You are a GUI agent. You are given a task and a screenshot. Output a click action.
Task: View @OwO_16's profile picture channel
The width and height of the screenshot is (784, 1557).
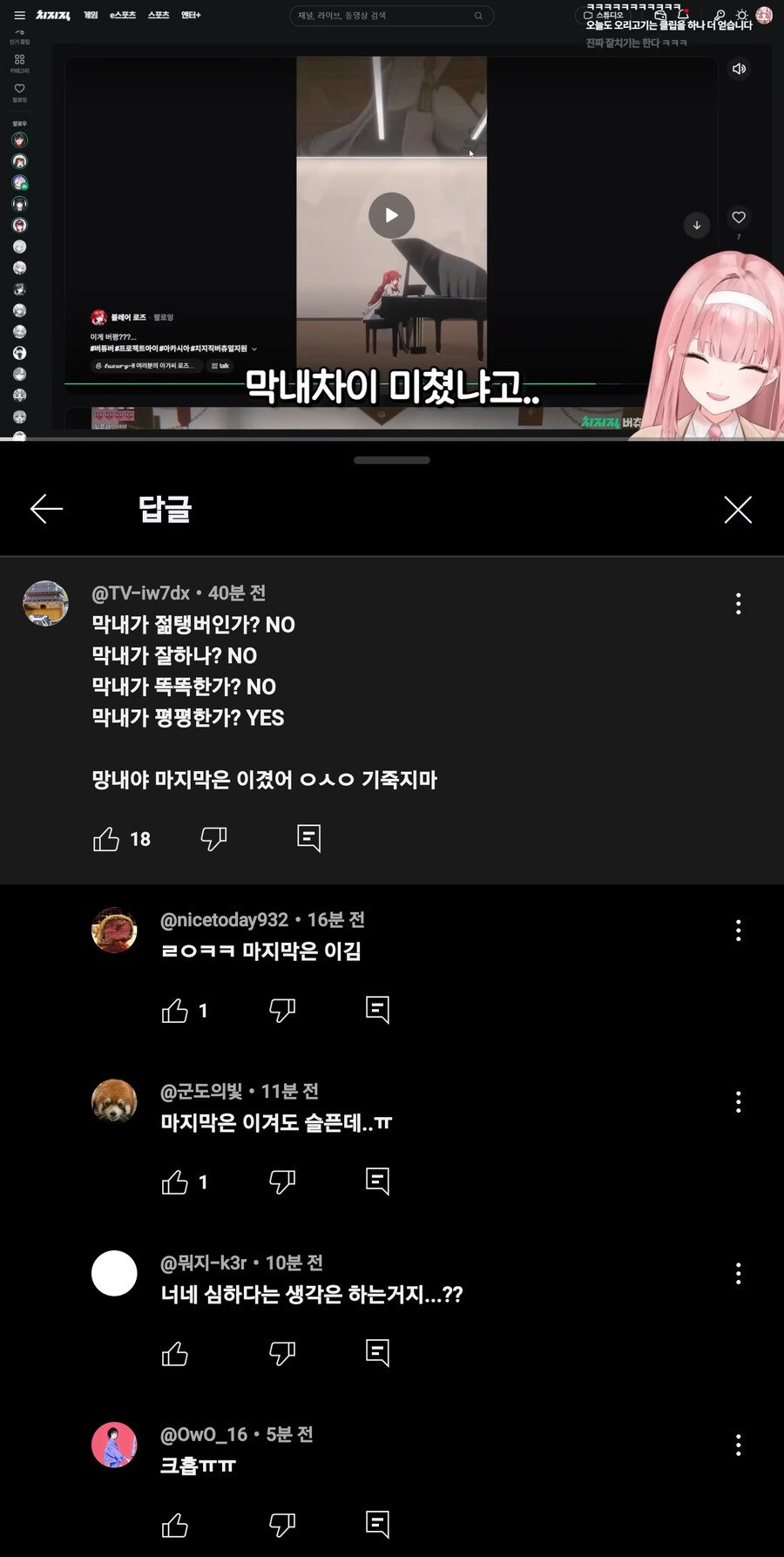click(x=114, y=1445)
